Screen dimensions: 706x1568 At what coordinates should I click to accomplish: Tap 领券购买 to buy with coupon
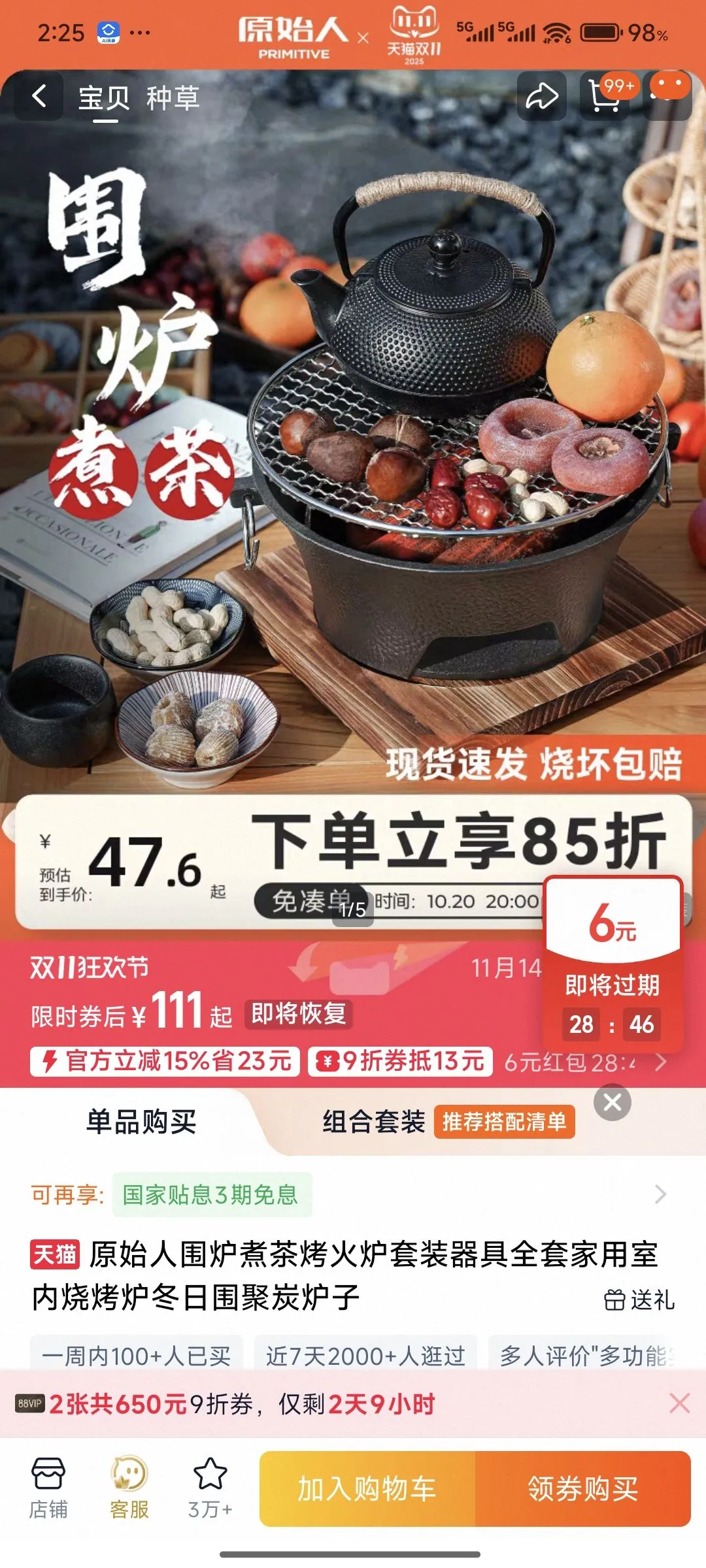[583, 1489]
